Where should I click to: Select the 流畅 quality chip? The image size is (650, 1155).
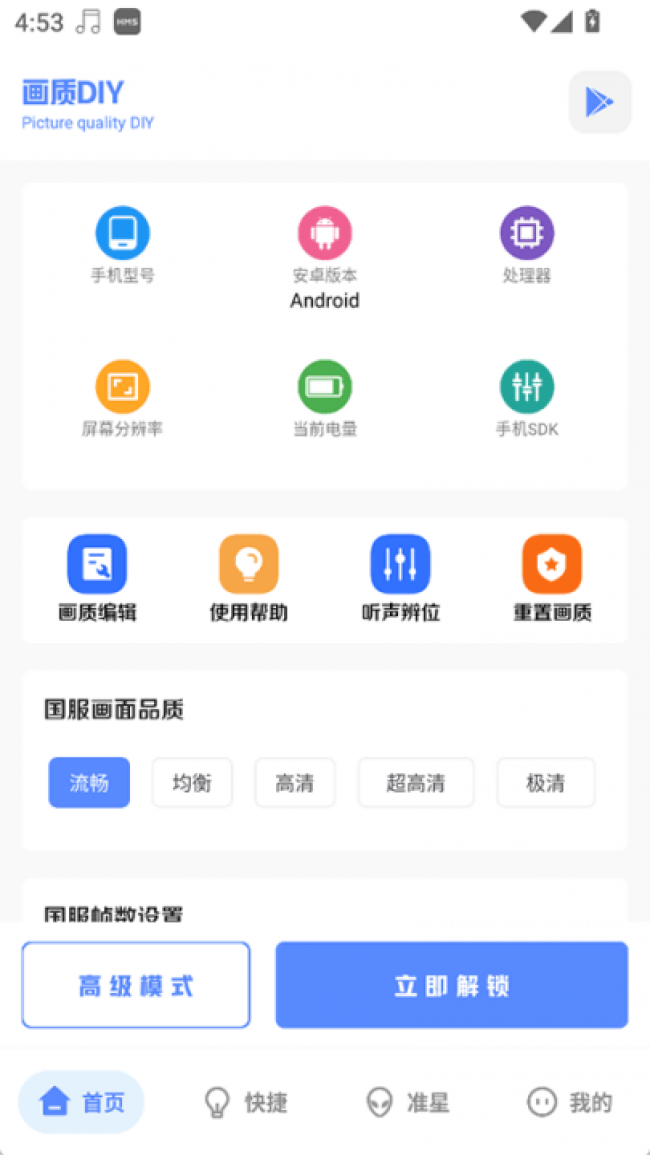coord(89,783)
